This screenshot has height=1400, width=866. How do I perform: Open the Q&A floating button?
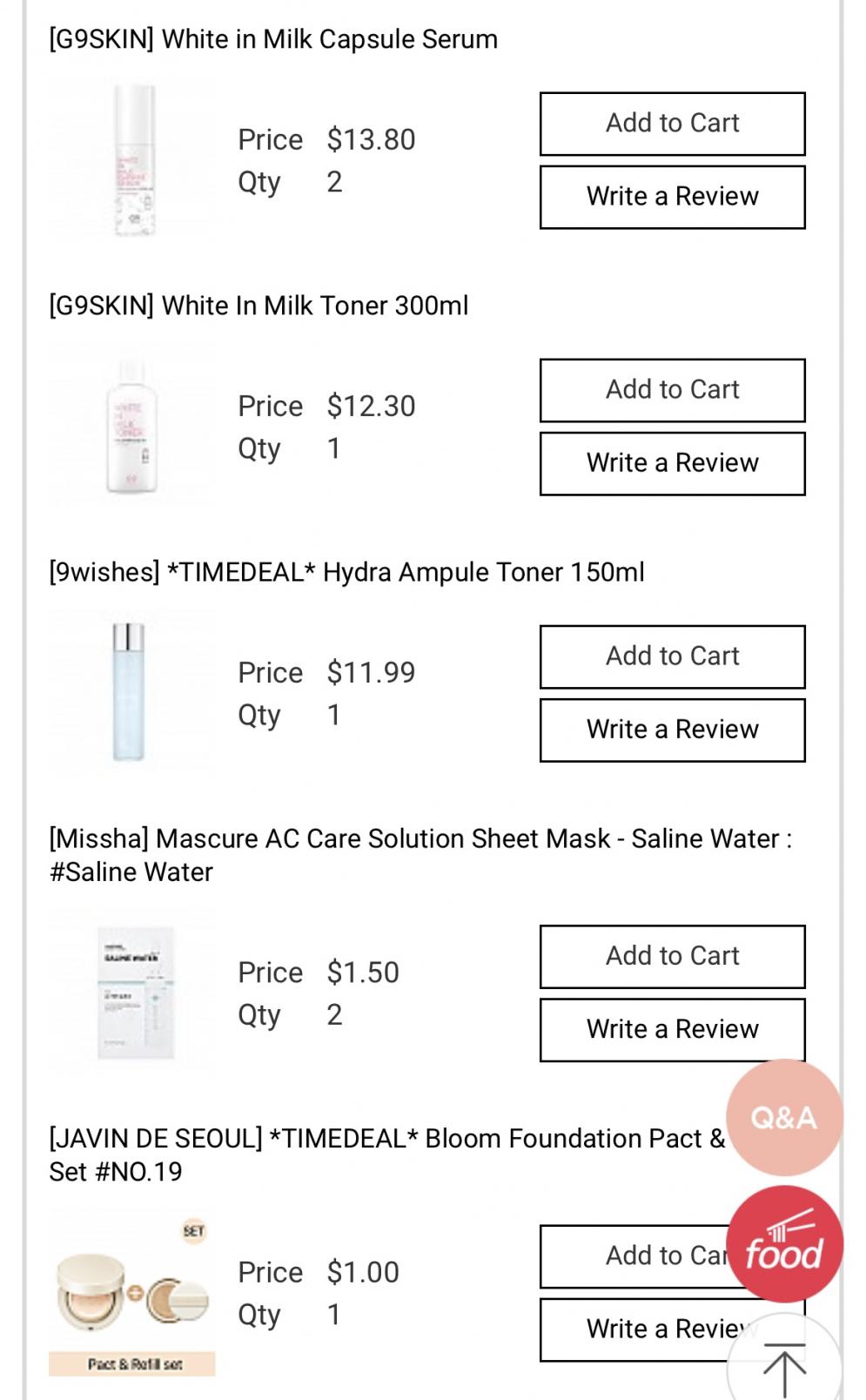point(783,1117)
